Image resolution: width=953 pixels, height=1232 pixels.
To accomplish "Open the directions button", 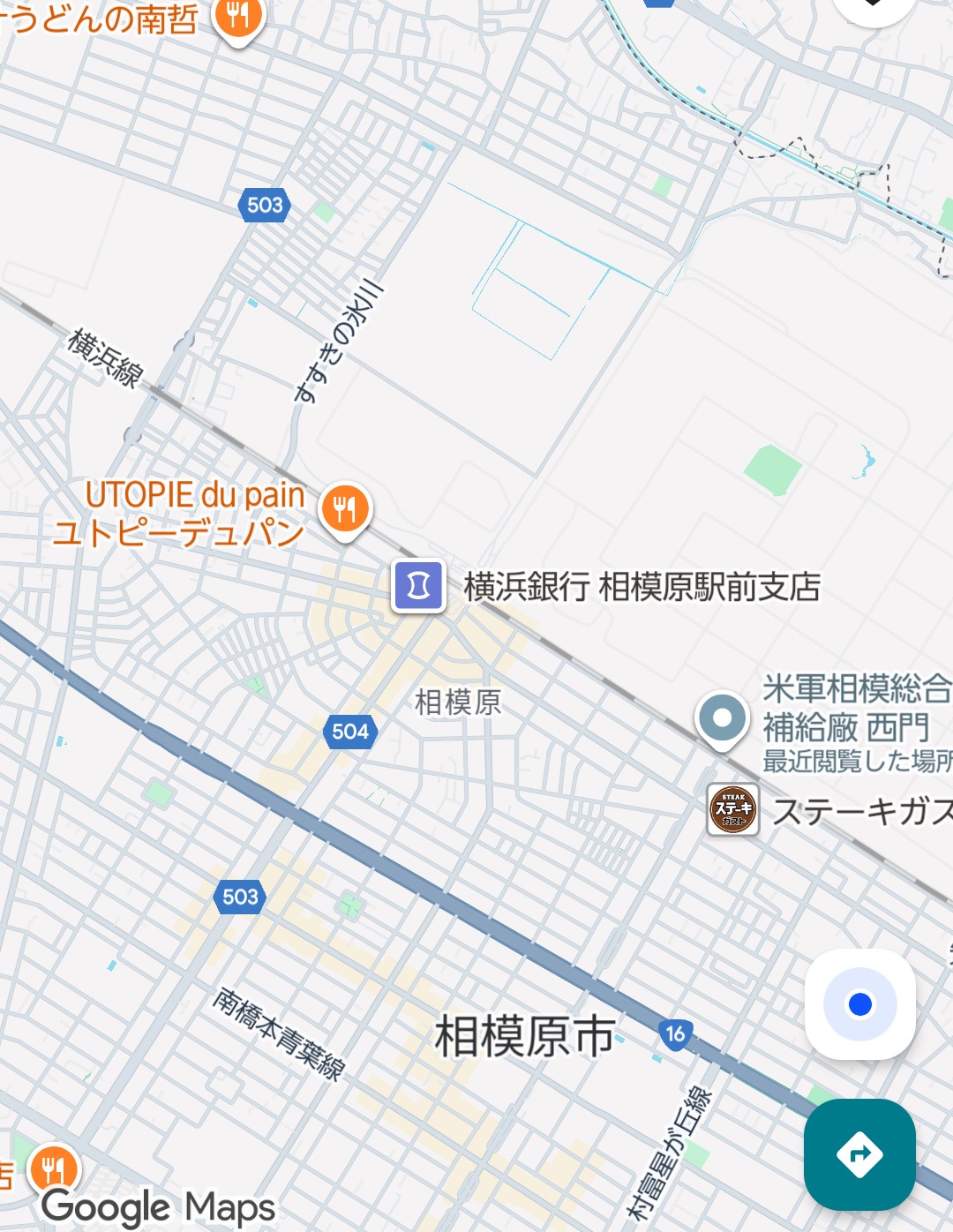I will click(x=859, y=1153).
